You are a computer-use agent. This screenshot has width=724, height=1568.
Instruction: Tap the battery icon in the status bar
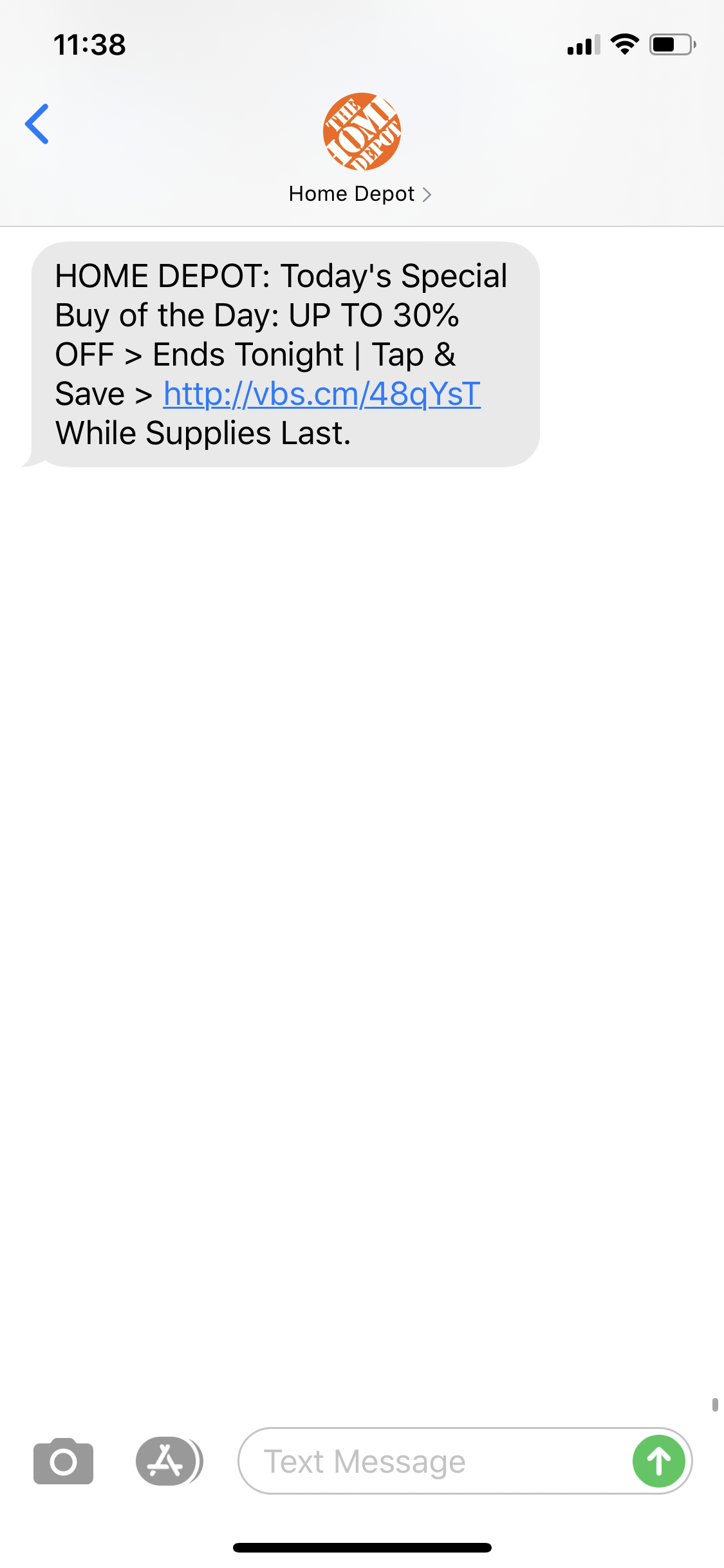(669, 44)
